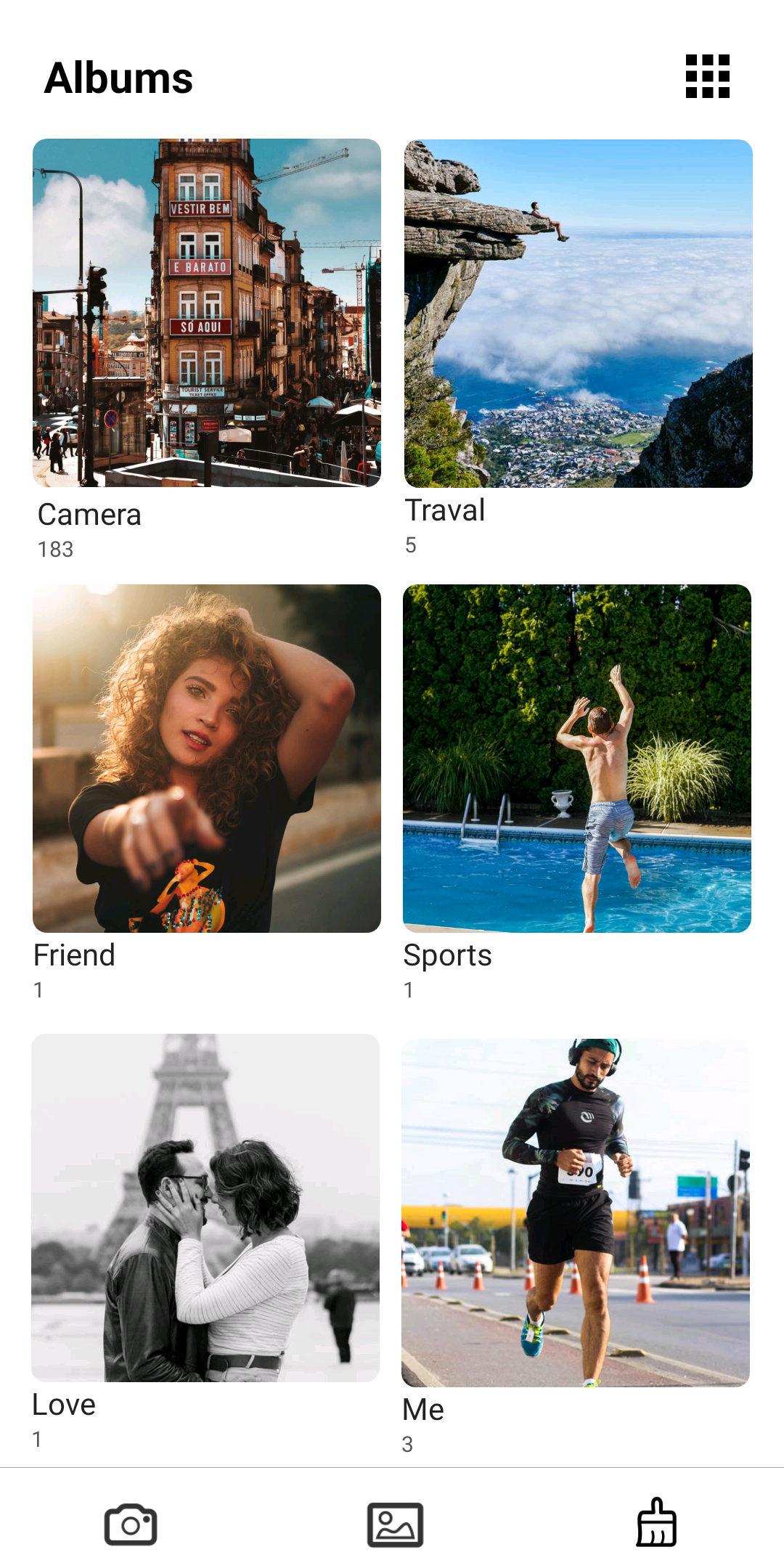This screenshot has width=784, height=1568.
Task: Change the albums grid view layout
Action: tap(708, 76)
